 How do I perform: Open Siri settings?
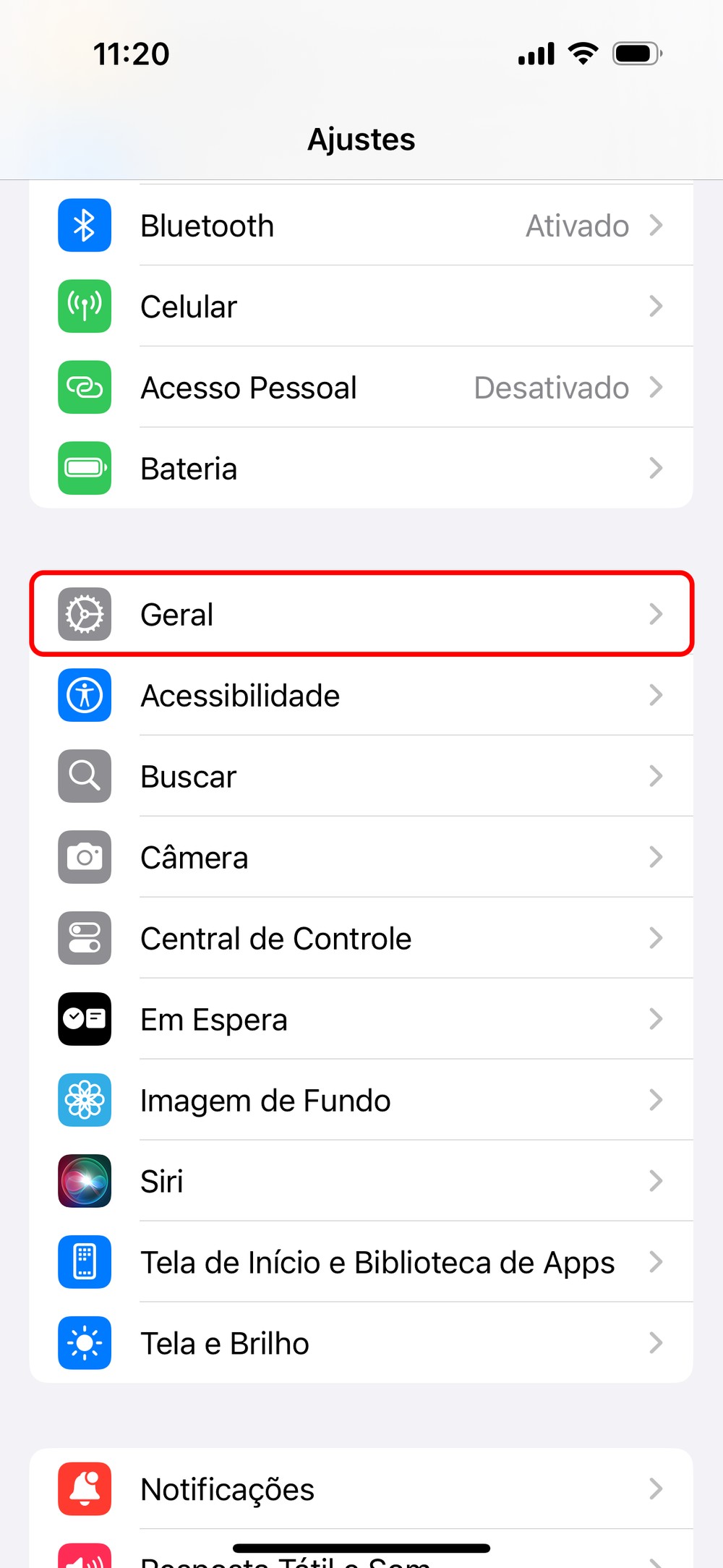(361, 1182)
